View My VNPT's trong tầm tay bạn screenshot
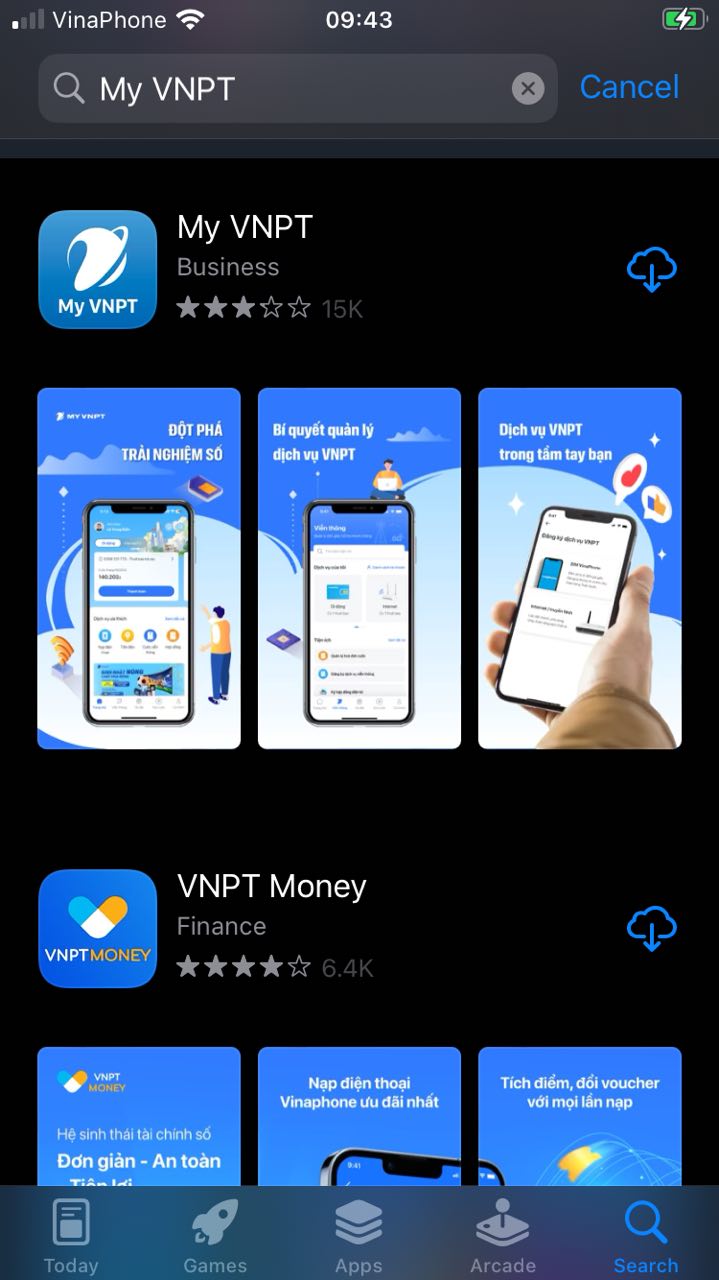The width and height of the screenshot is (719, 1280). [579, 568]
